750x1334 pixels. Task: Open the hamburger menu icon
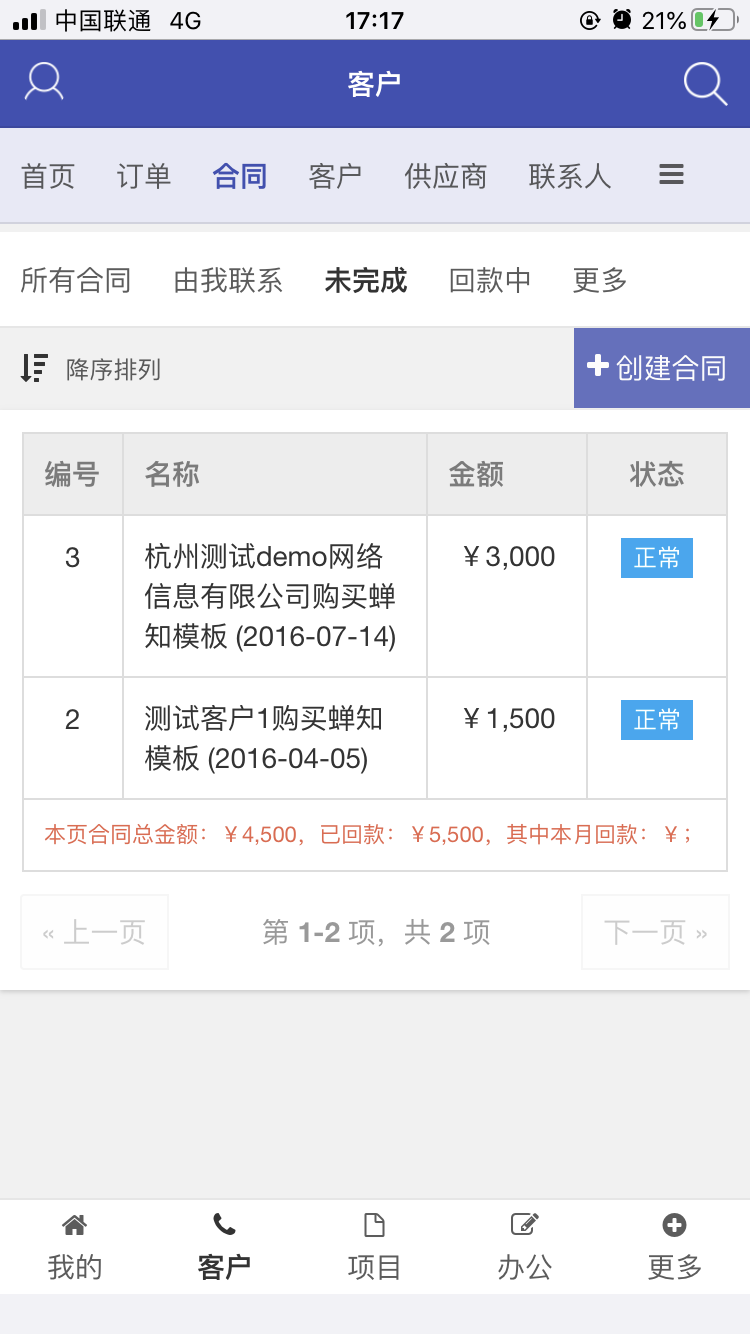[x=671, y=175]
